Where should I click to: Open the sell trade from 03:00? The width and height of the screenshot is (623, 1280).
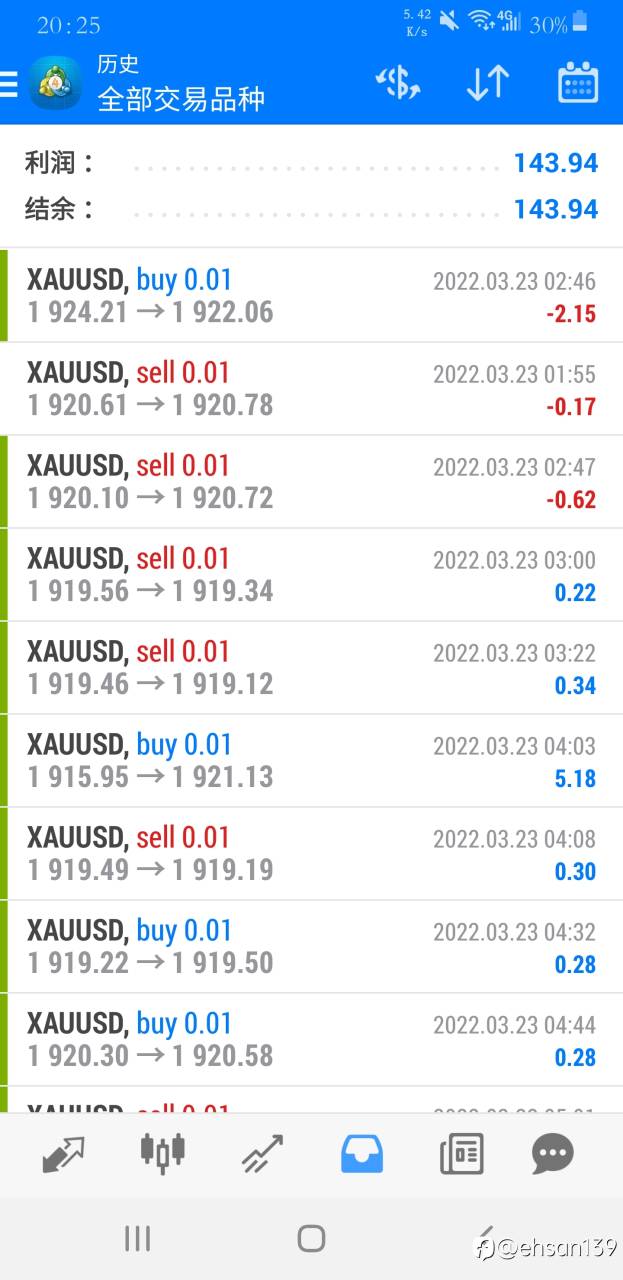pos(311,575)
